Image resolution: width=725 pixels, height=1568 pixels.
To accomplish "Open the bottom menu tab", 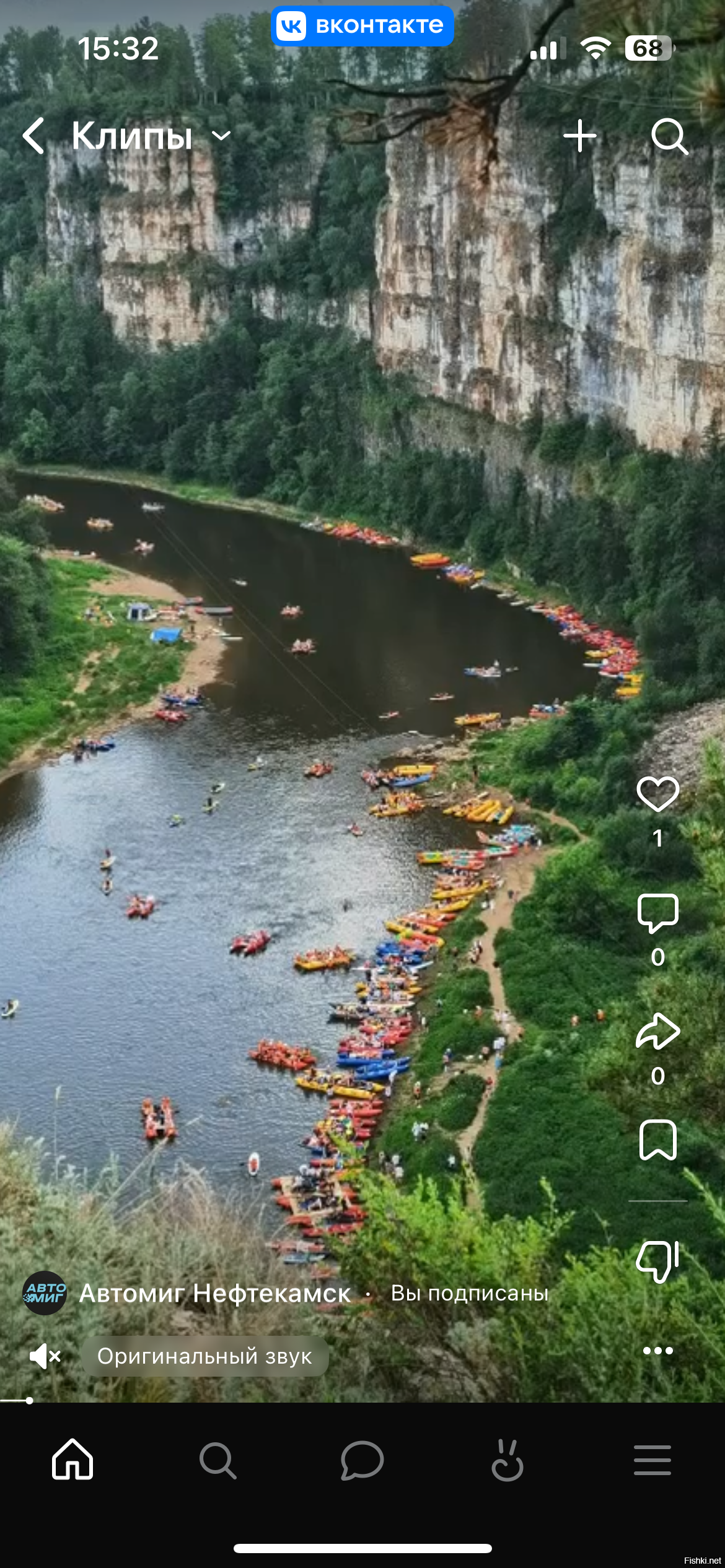I will 652,1460.
